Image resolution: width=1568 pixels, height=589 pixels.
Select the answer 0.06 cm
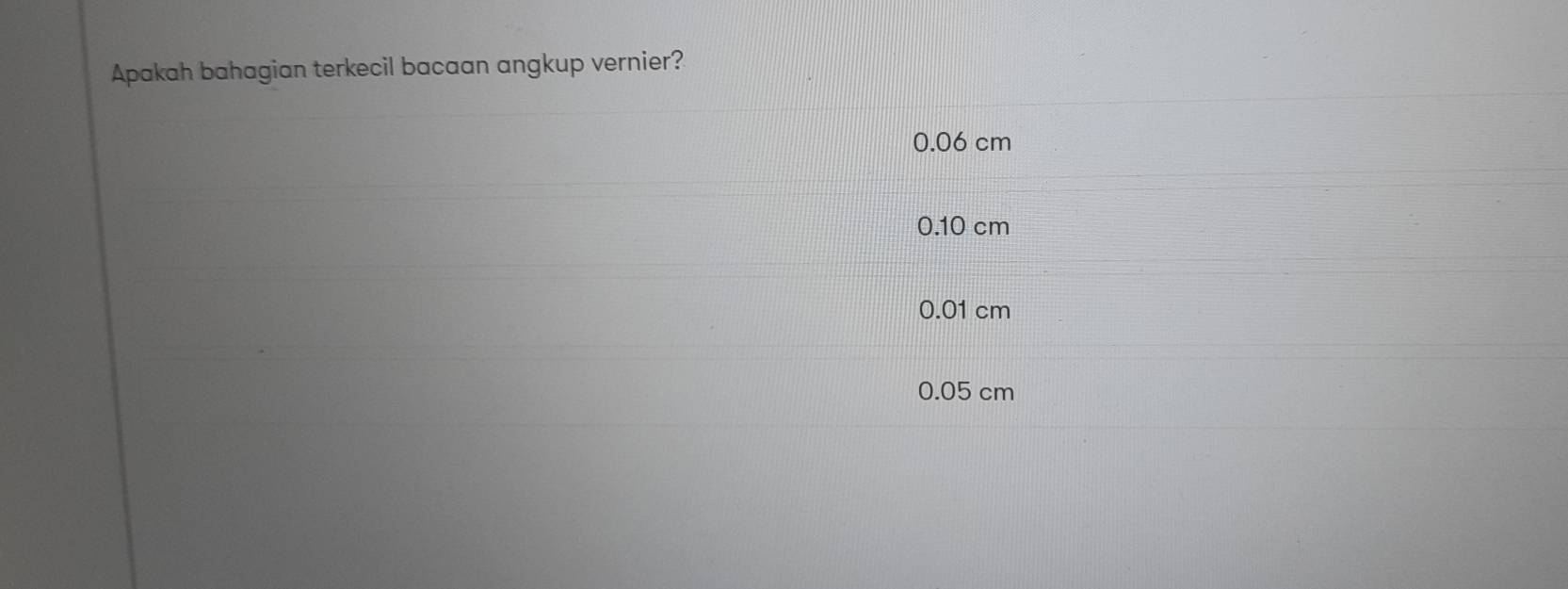(962, 142)
